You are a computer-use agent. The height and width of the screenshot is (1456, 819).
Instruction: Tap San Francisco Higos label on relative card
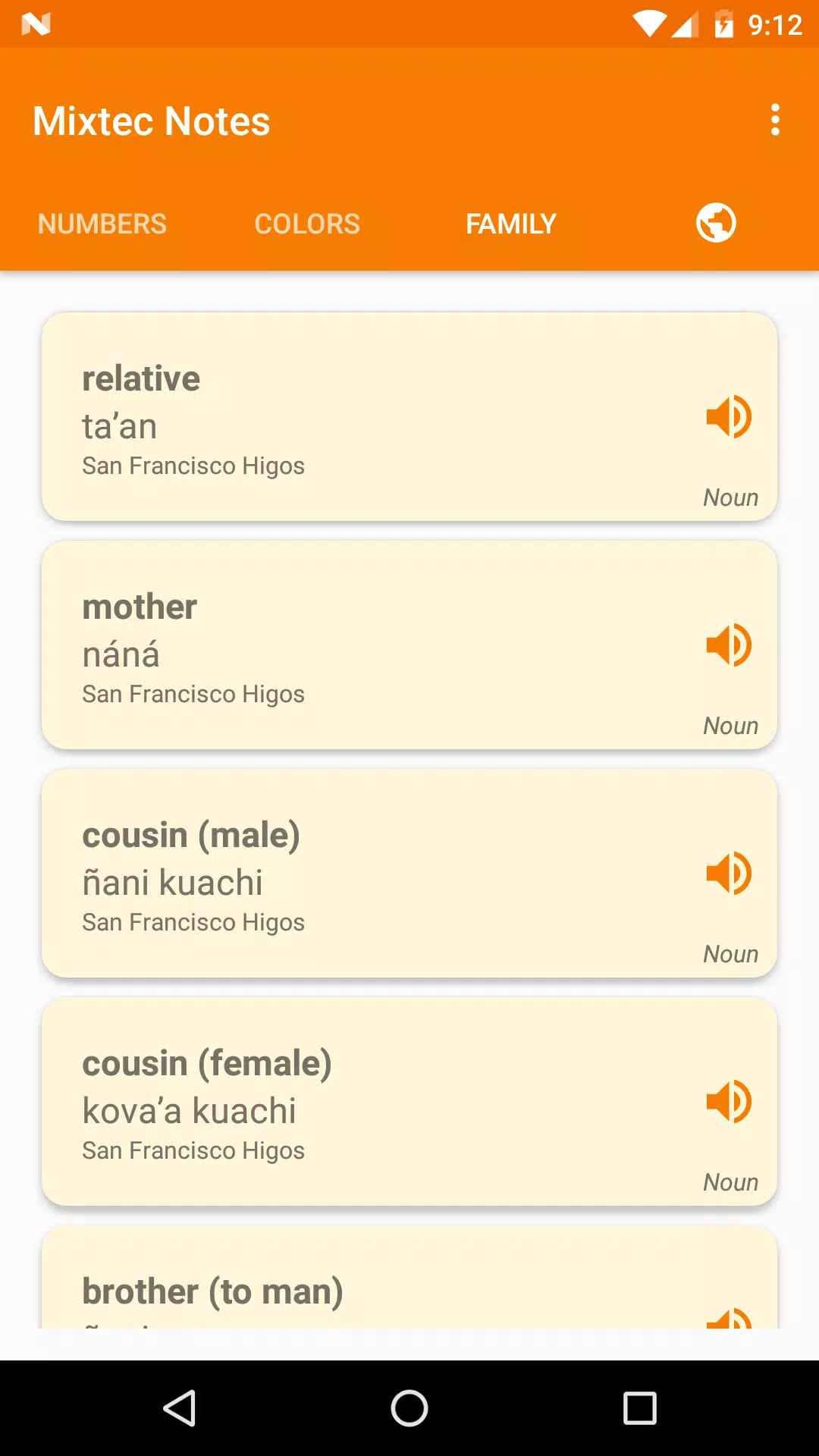(193, 466)
